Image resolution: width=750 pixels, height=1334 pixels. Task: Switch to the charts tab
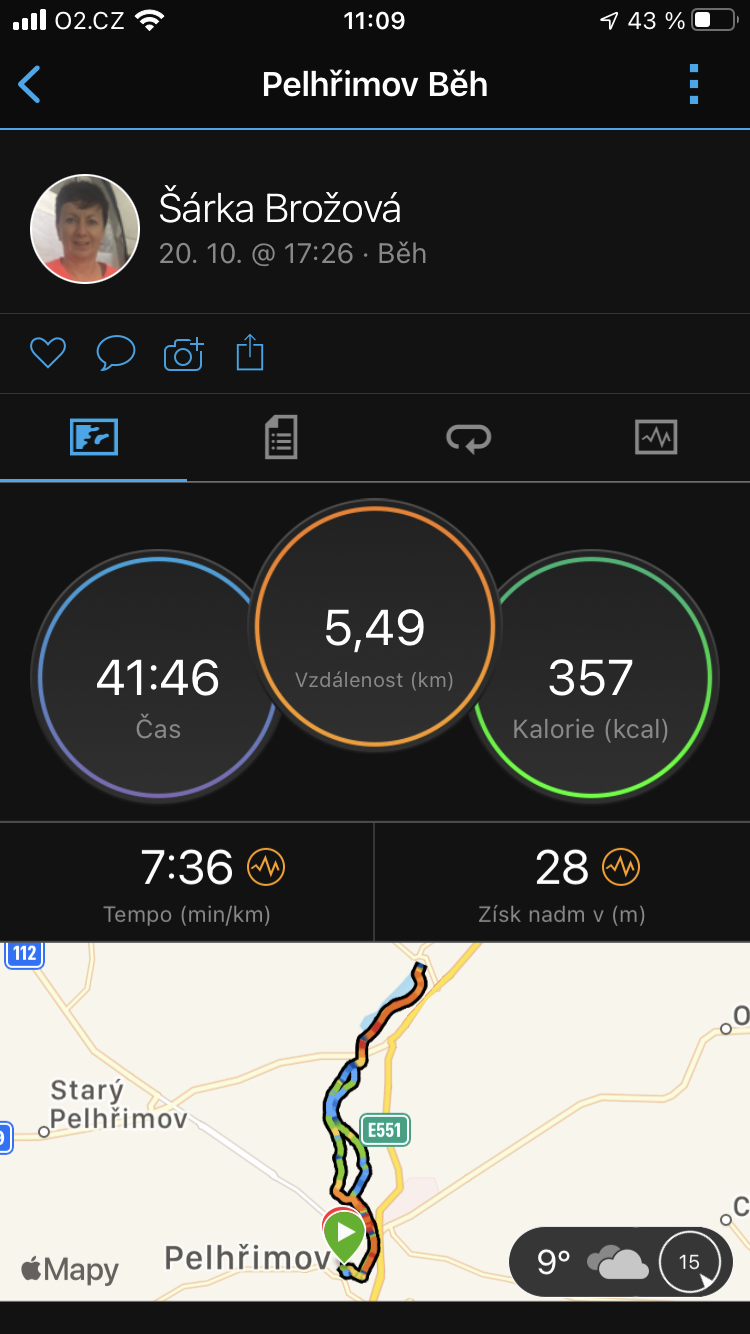(x=656, y=438)
